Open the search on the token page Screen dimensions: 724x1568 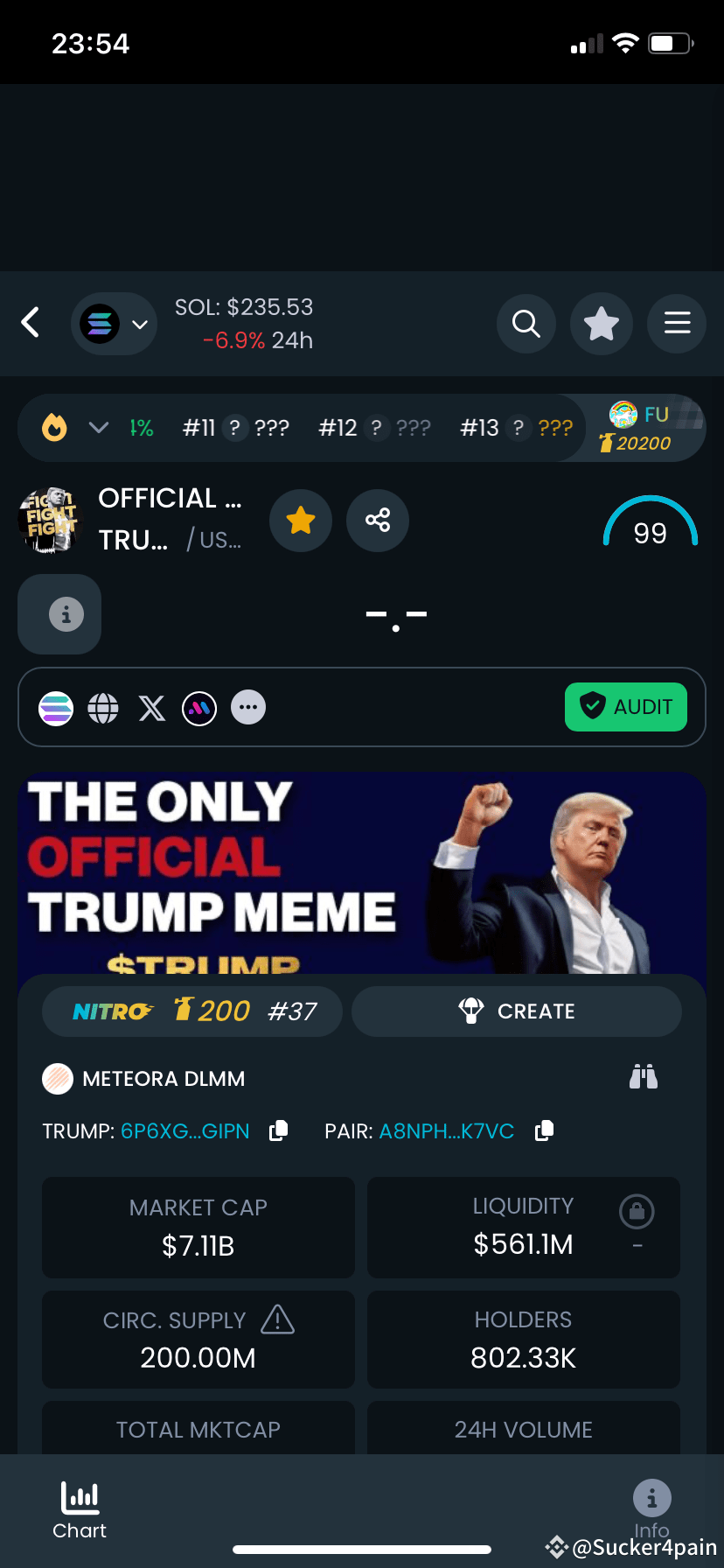click(526, 323)
